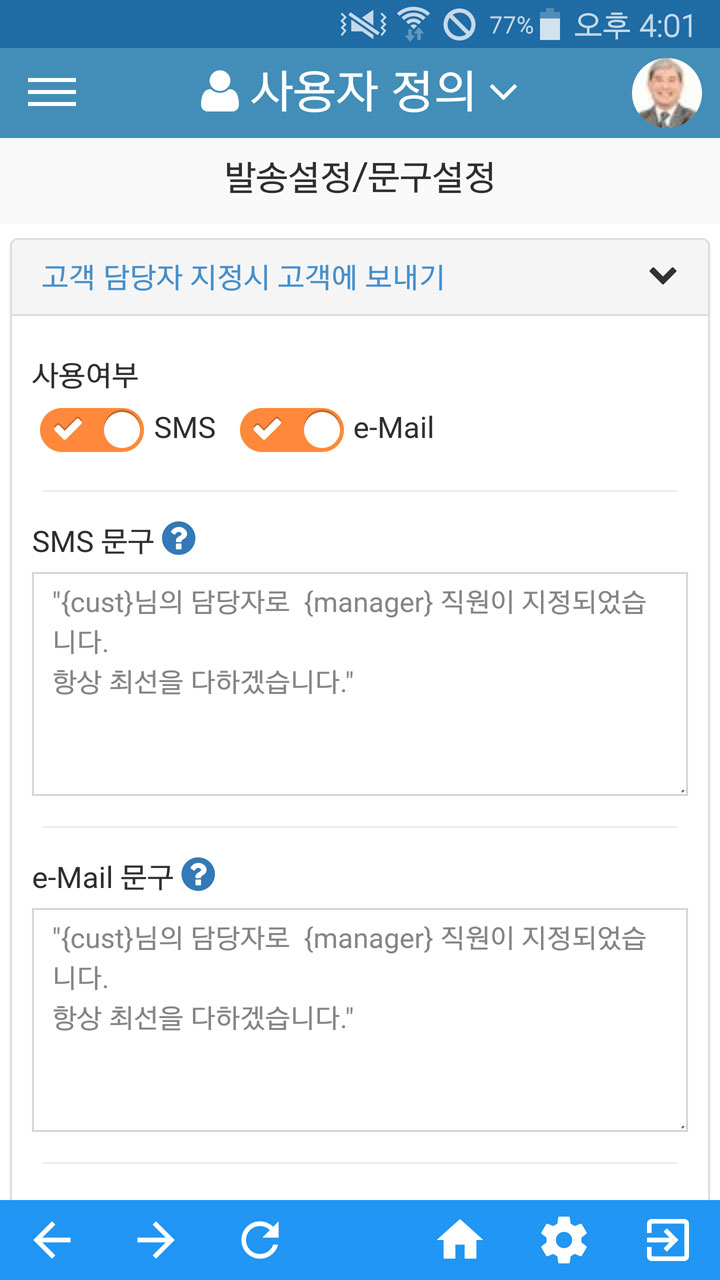Go back with the left arrow
The height and width of the screenshot is (1280, 720).
[52, 1241]
